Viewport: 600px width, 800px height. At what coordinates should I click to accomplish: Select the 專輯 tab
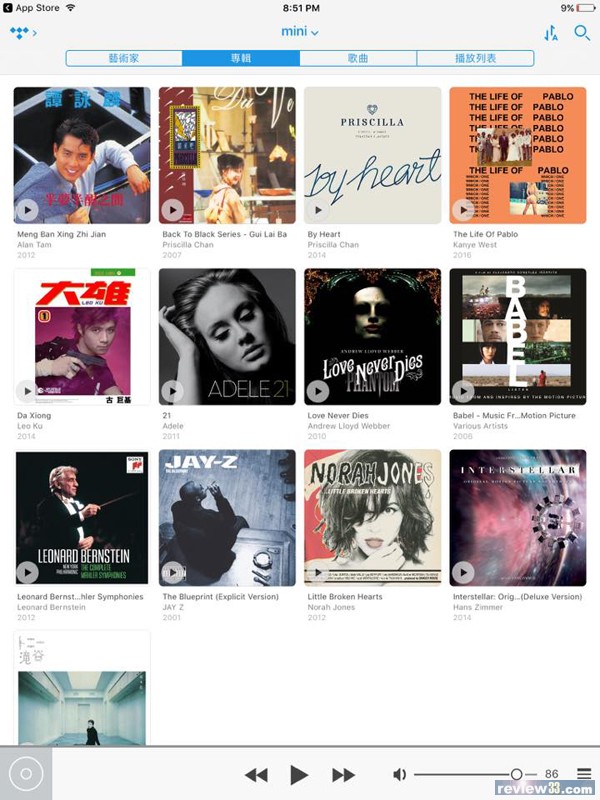pos(241,58)
